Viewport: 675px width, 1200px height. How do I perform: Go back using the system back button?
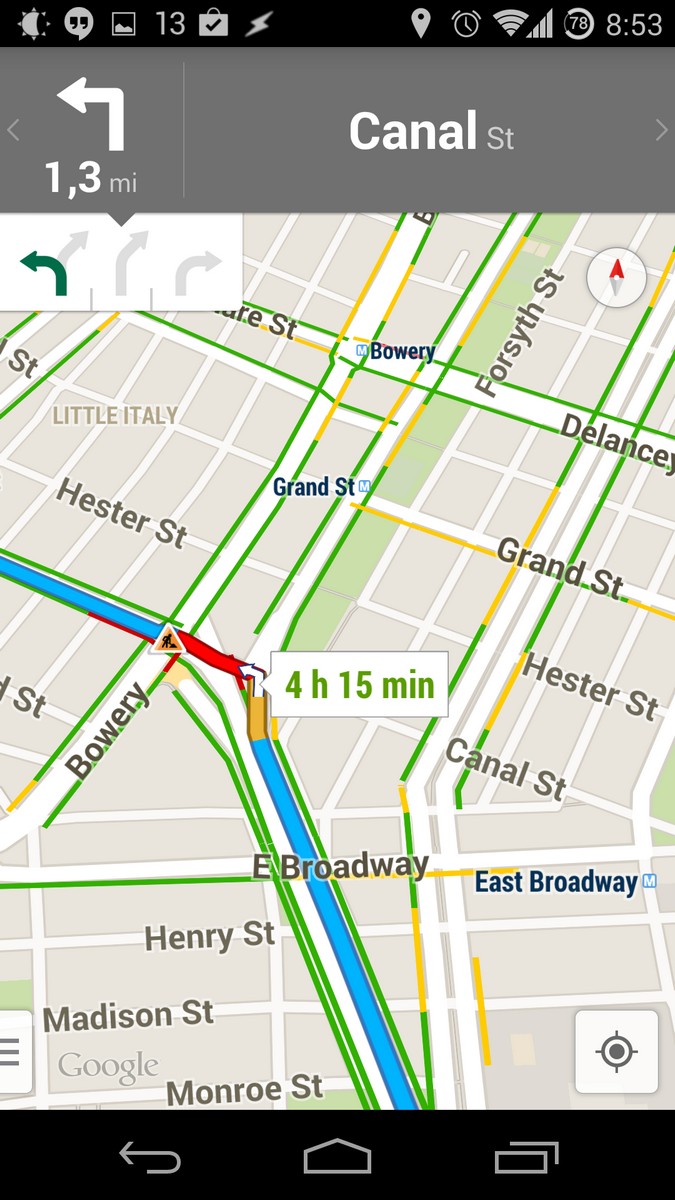[x=150, y=1158]
